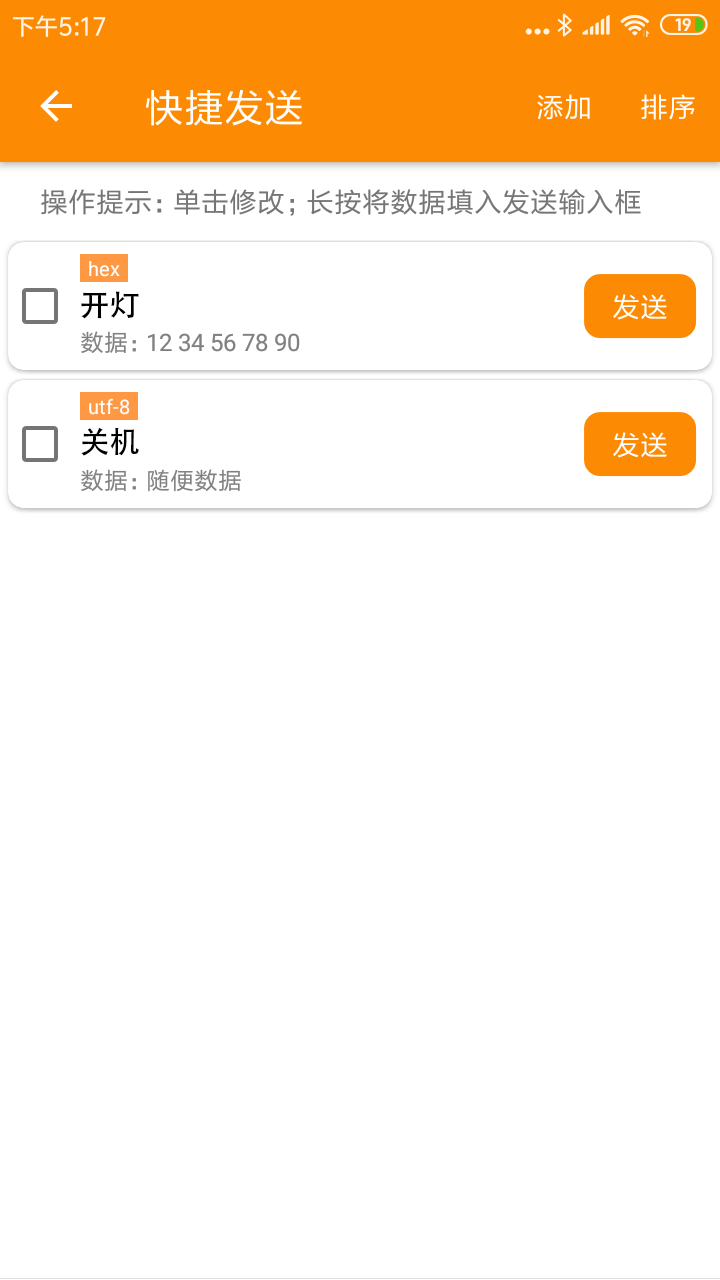
Task: Open 添加 to add a new quick-send entry
Action: click(x=565, y=108)
